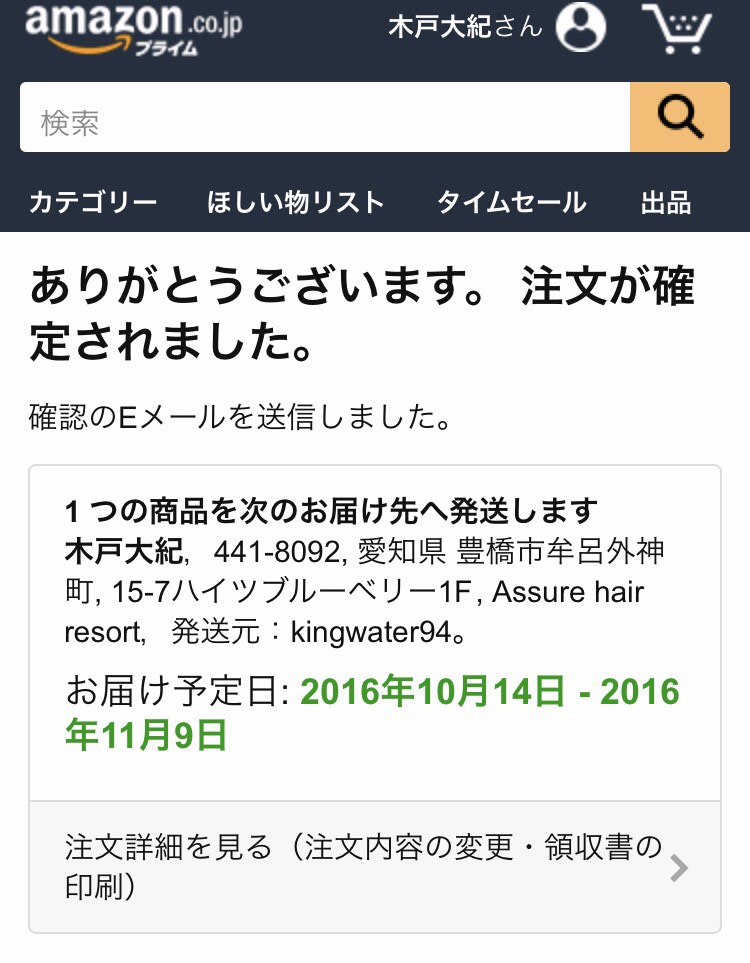The height and width of the screenshot is (963, 750).
Task: Open the account profile icon
Action: click(x=581, y=27)
